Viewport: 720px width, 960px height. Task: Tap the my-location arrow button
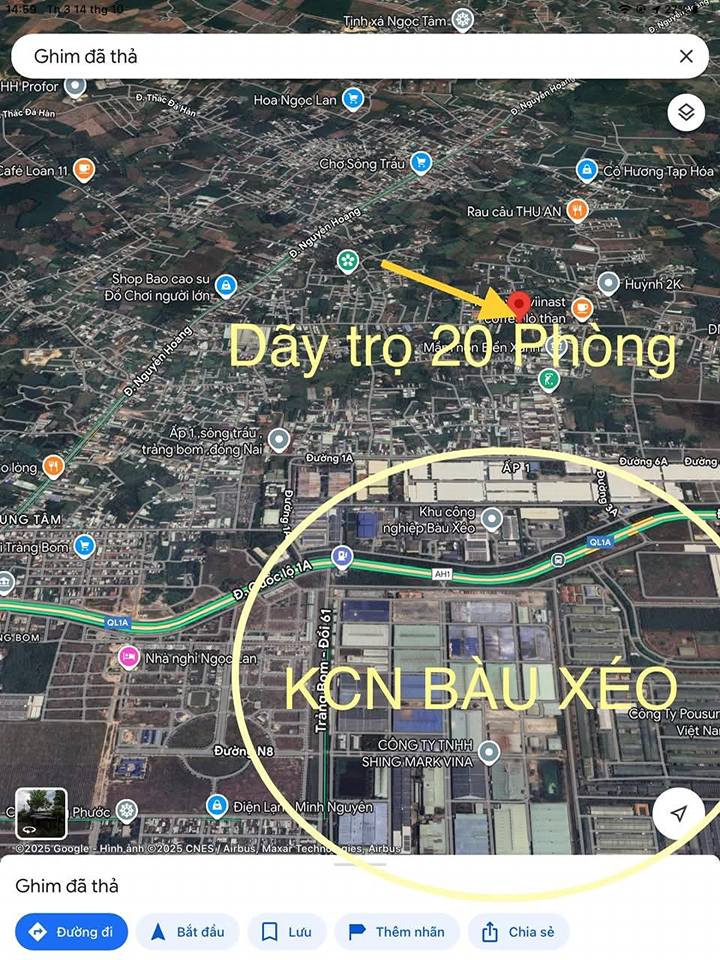[x=681, y=813]
